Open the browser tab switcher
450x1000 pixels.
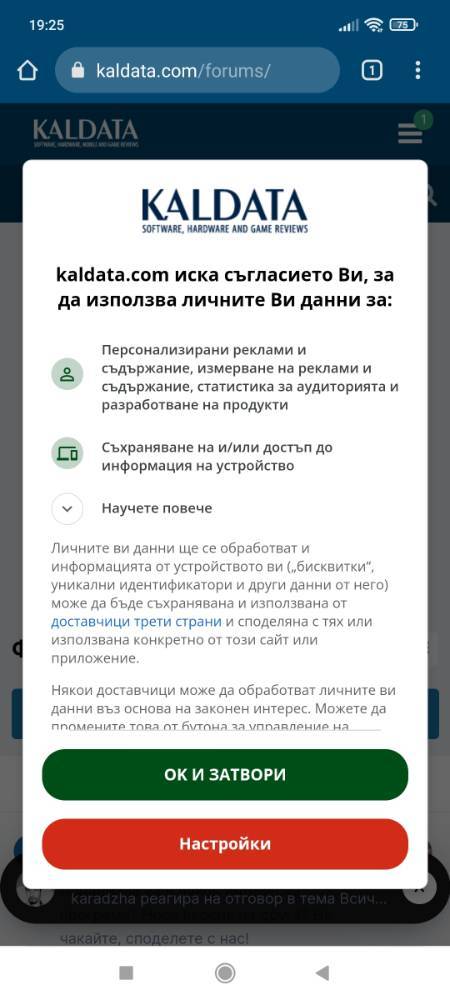tap(372, 70)
